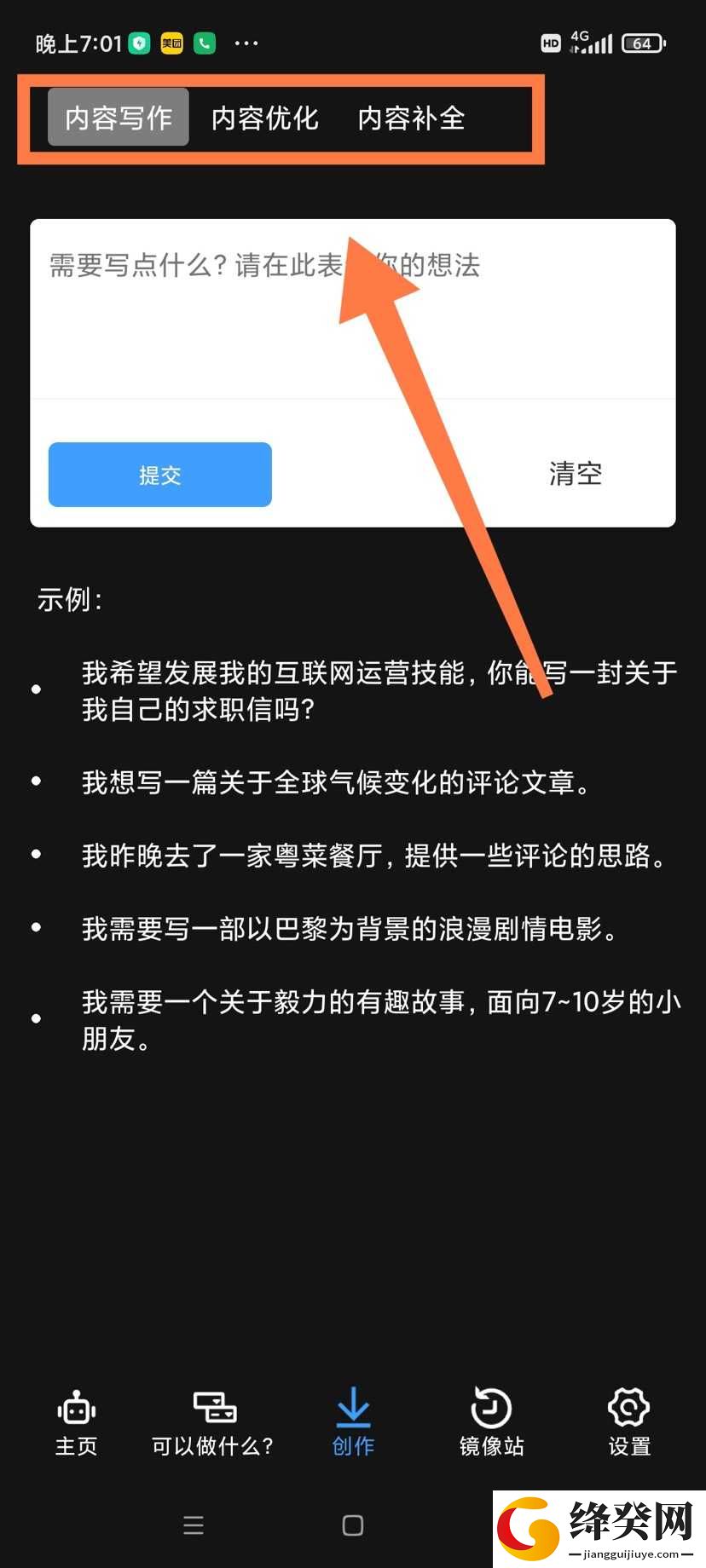The height and width of the screenshot is (1568, 706).
Task: Select the 内容写作 tab
Action: 119,118
